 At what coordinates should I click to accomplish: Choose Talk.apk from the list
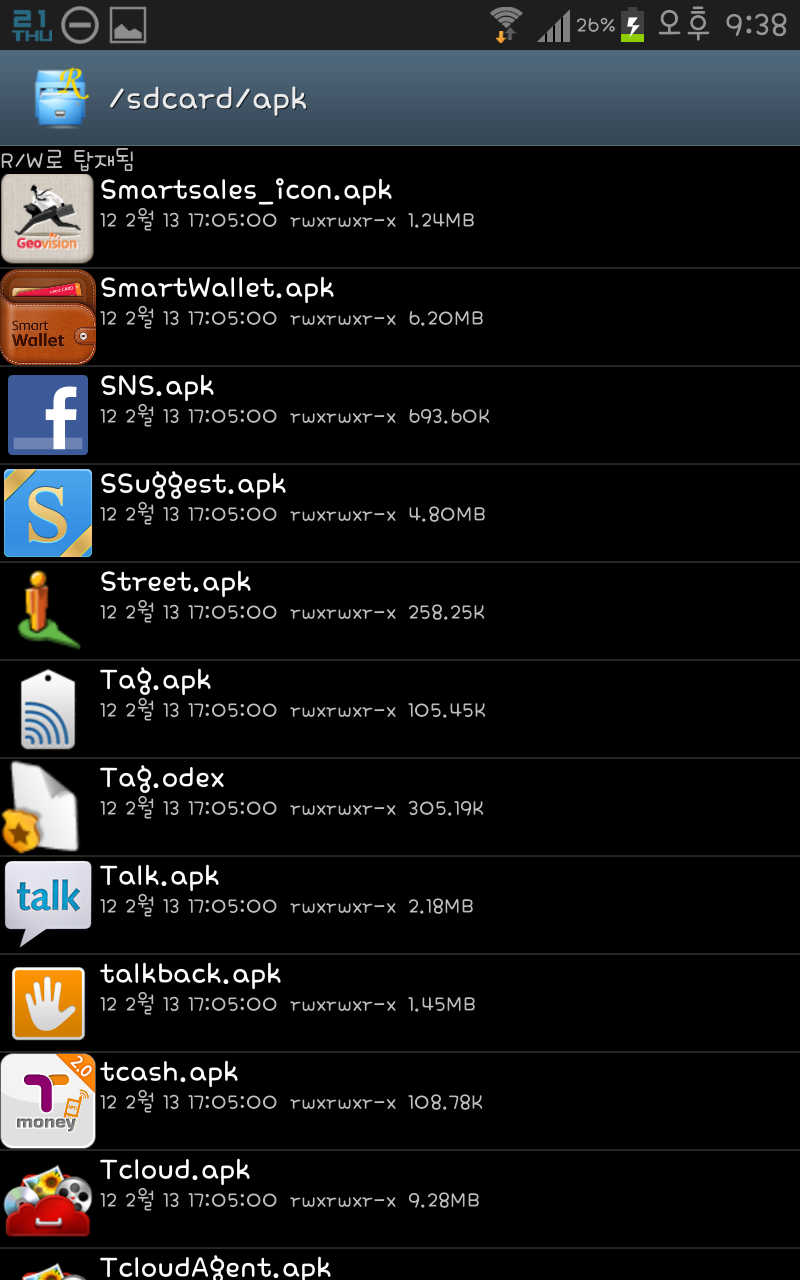(400, 905)
